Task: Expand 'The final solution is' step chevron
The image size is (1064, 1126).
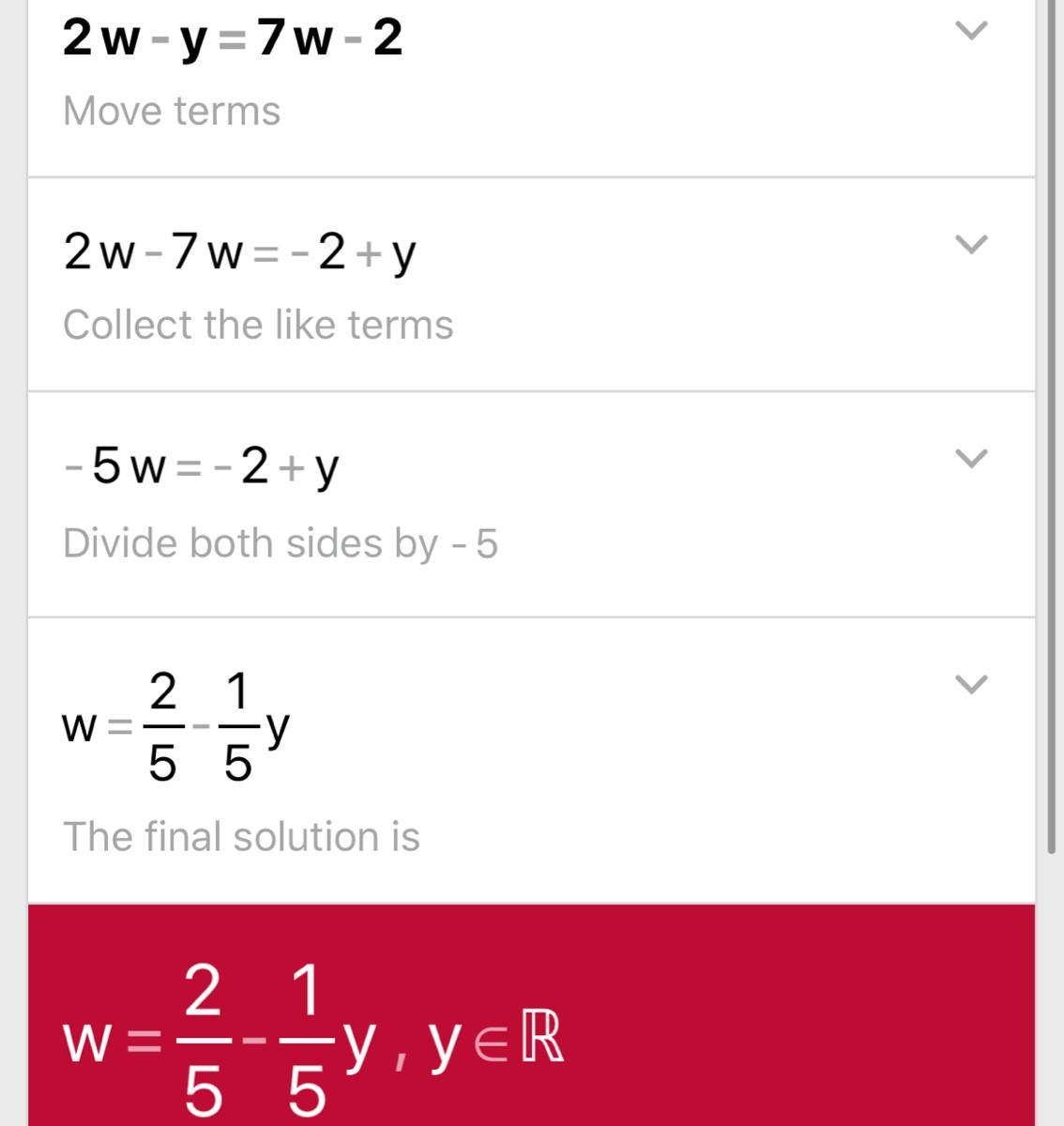Action: 971,685
